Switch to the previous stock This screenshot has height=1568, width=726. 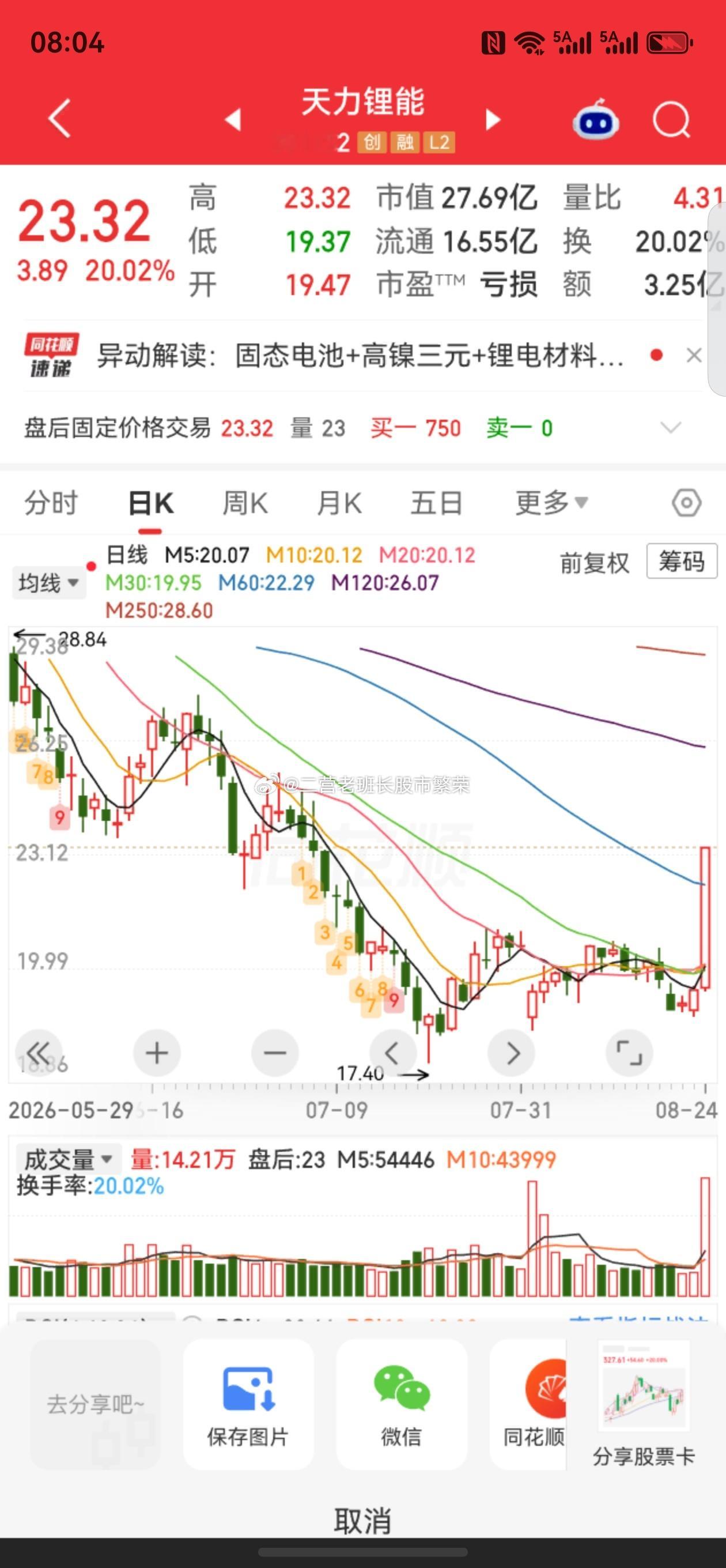pos(233,119)
